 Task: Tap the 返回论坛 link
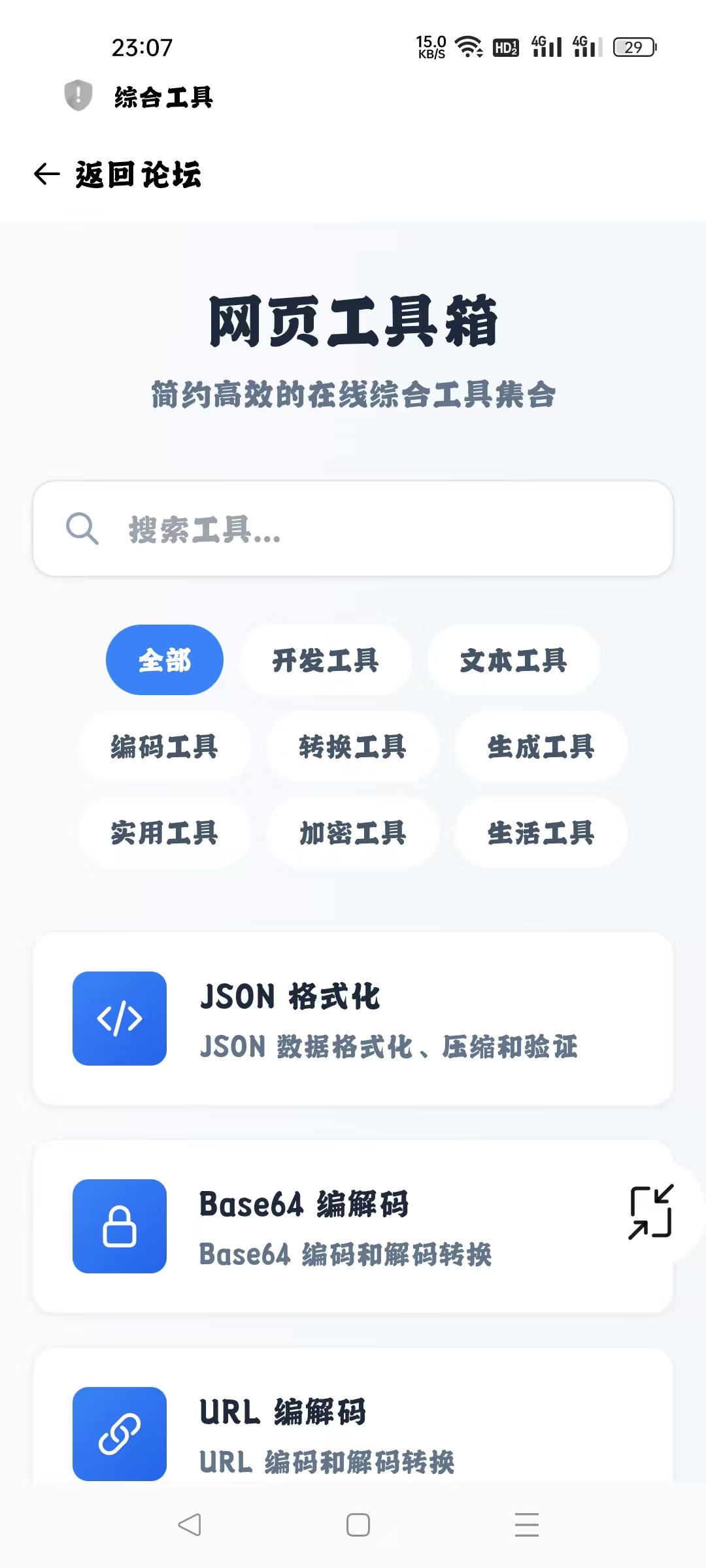coord(137,174)
